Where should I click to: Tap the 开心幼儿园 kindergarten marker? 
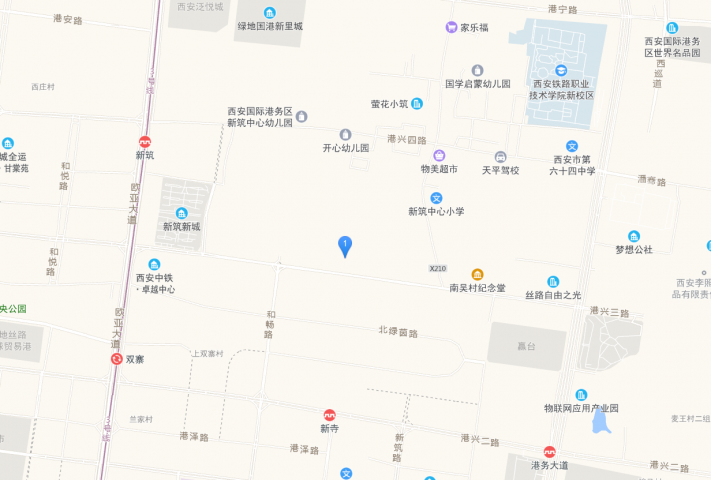[346, 134]
